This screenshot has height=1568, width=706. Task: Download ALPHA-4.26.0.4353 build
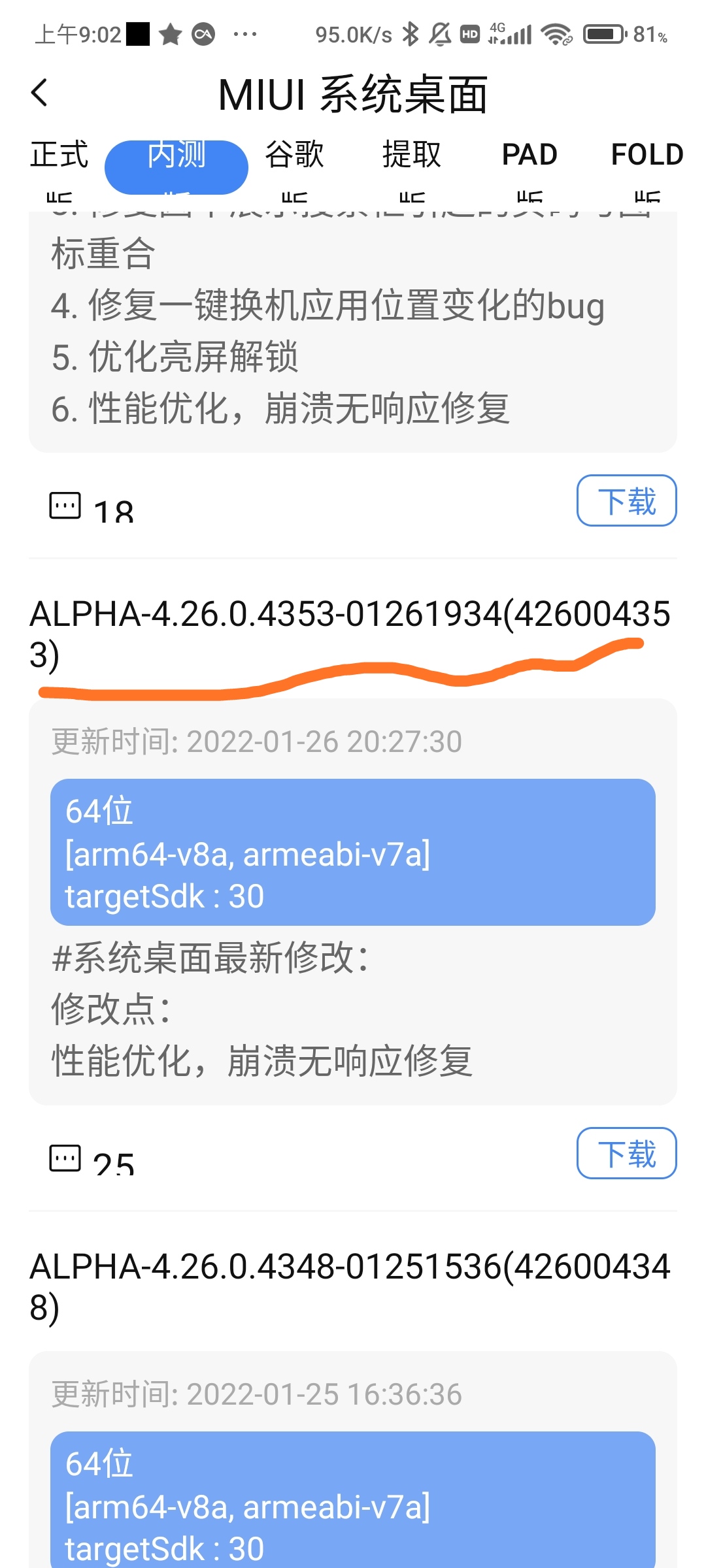point(626,1153)
